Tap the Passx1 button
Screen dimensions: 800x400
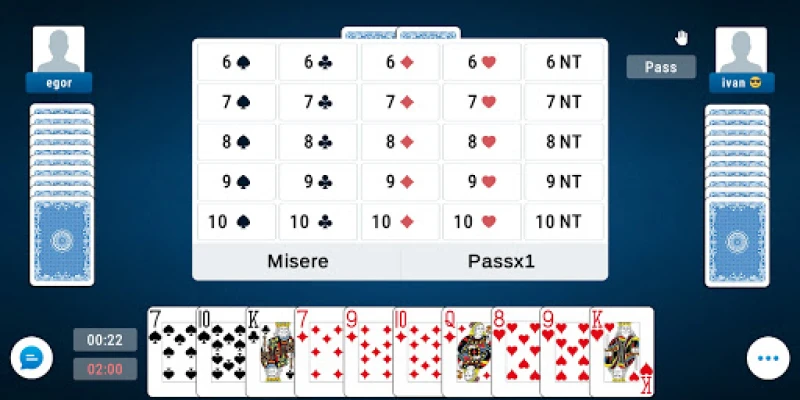click(x=502, y=262)
